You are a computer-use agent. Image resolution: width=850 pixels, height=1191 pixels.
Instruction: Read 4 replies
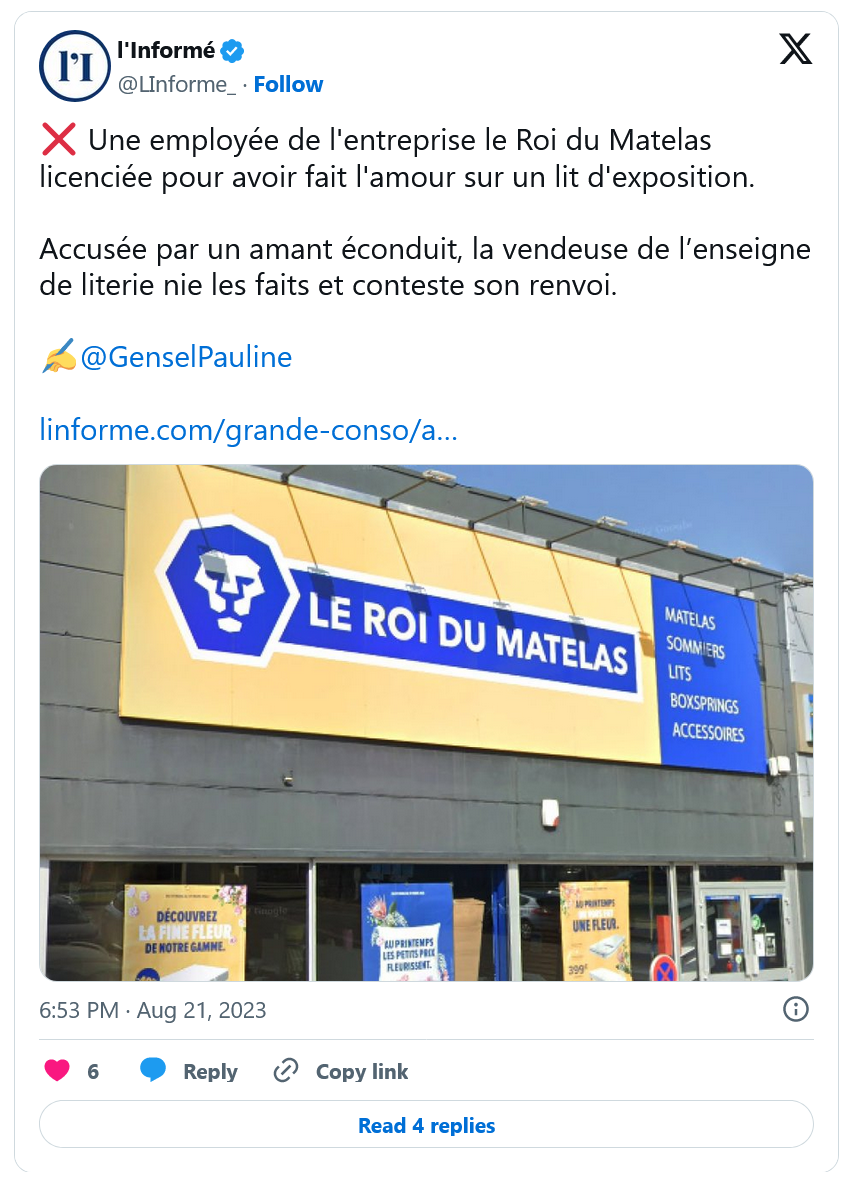point(426,1125)
